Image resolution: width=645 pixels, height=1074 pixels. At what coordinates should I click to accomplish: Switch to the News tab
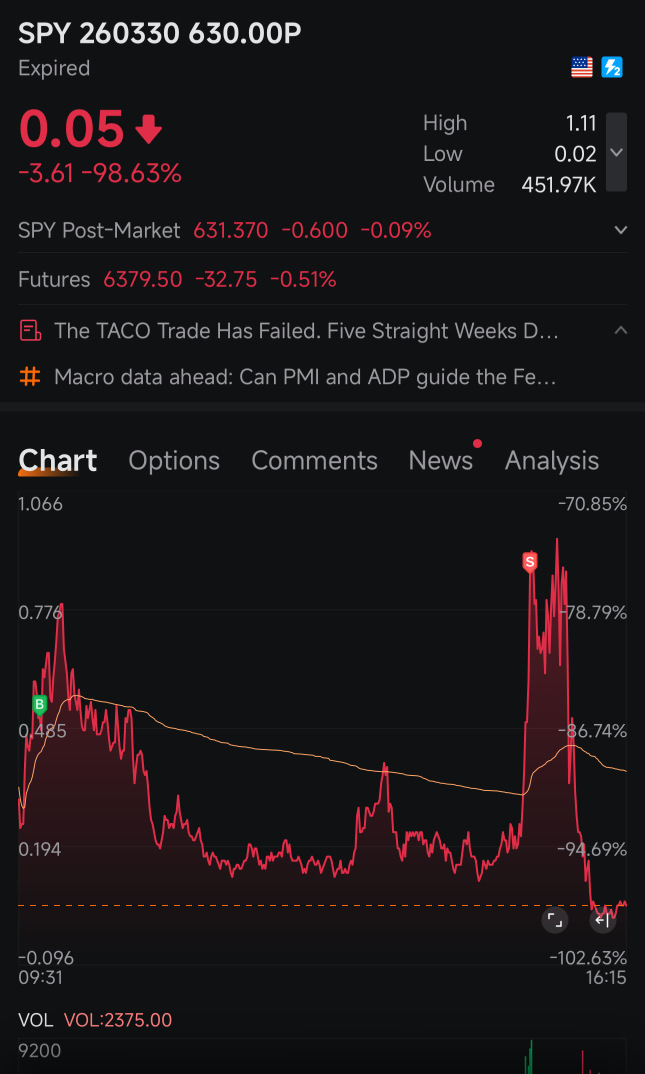click(440, 461)
